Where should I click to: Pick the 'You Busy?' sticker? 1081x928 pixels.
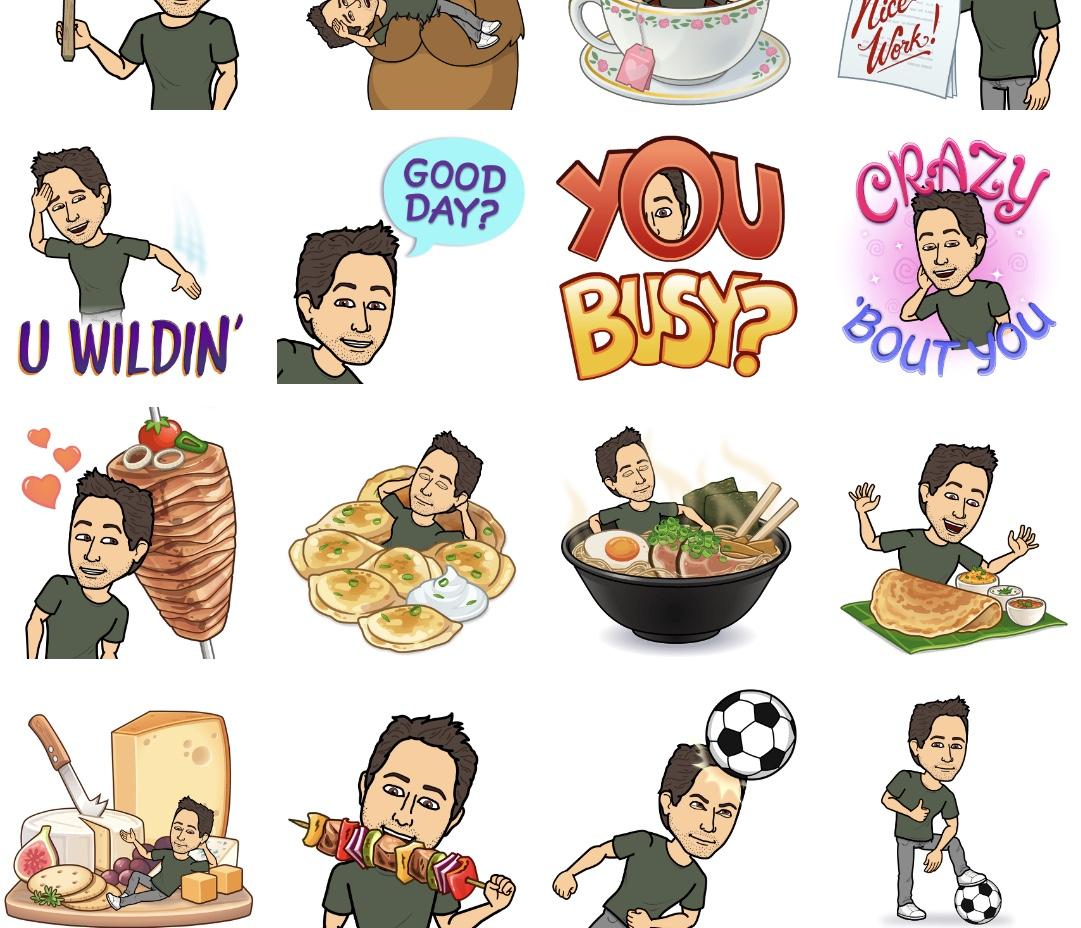click(x=676, y=258)
